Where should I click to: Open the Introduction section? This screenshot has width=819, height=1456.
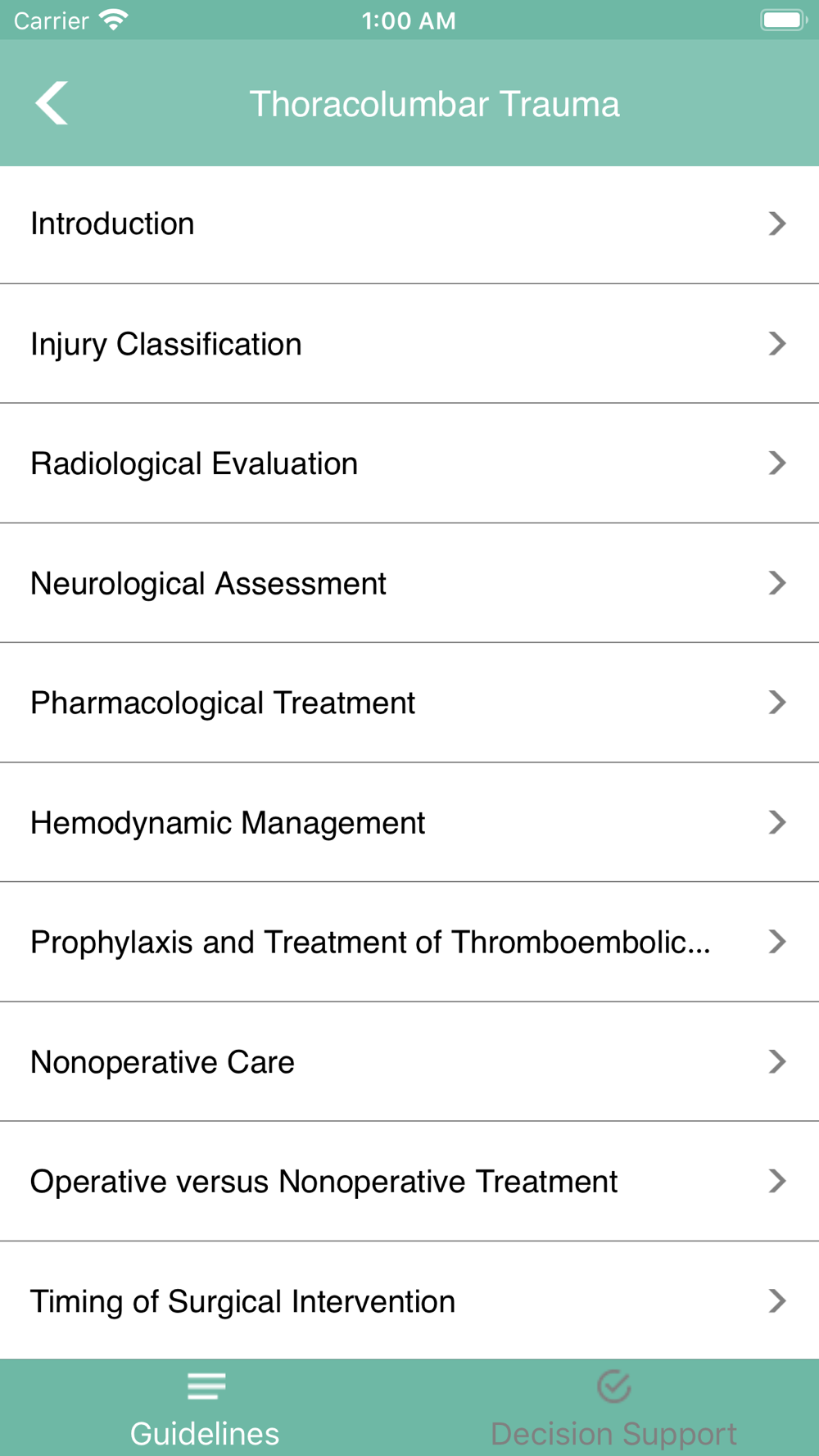click(x=409, y=224)
